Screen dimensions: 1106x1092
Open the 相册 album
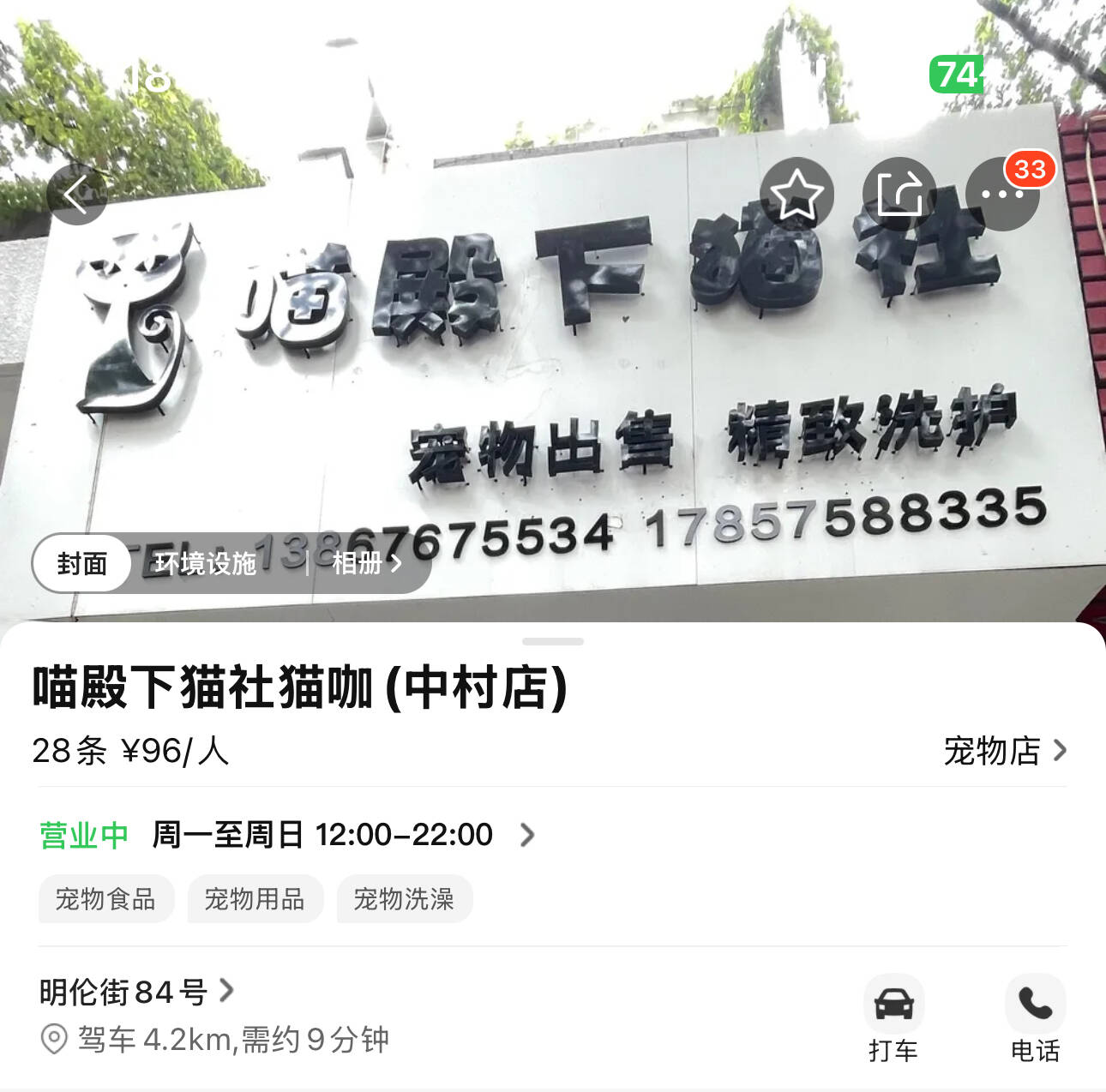(x=366, y=564)
